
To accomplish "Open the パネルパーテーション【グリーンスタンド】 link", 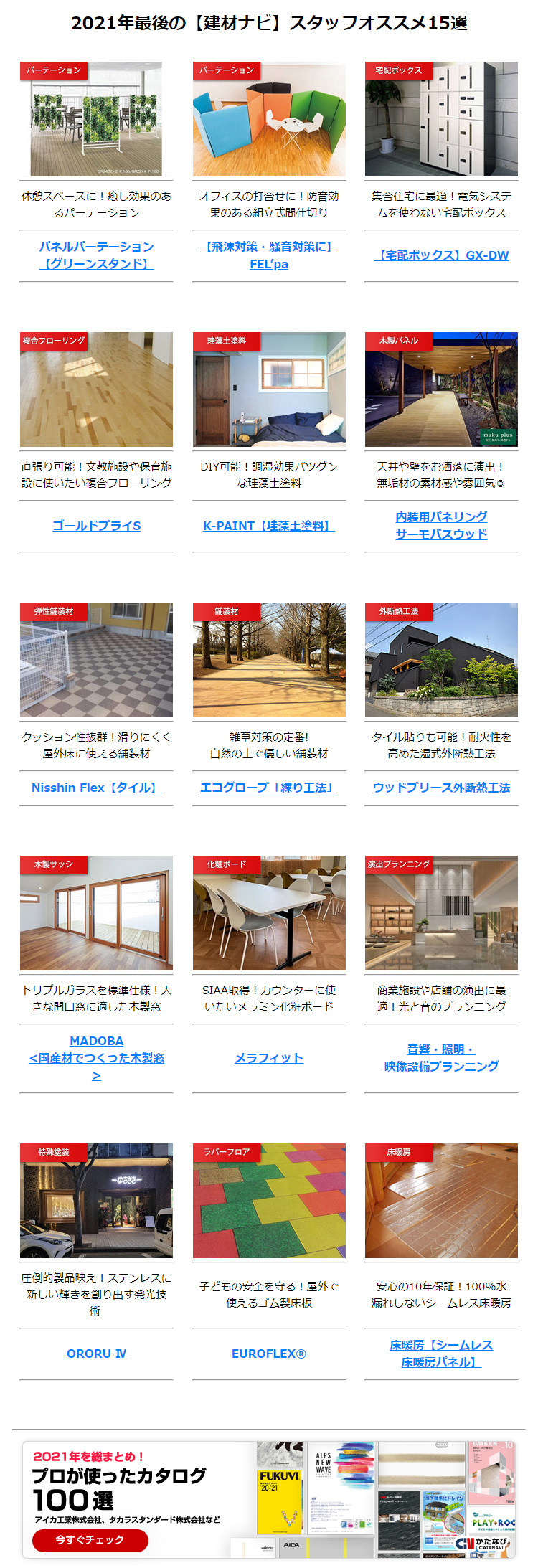I will [96, 255].
